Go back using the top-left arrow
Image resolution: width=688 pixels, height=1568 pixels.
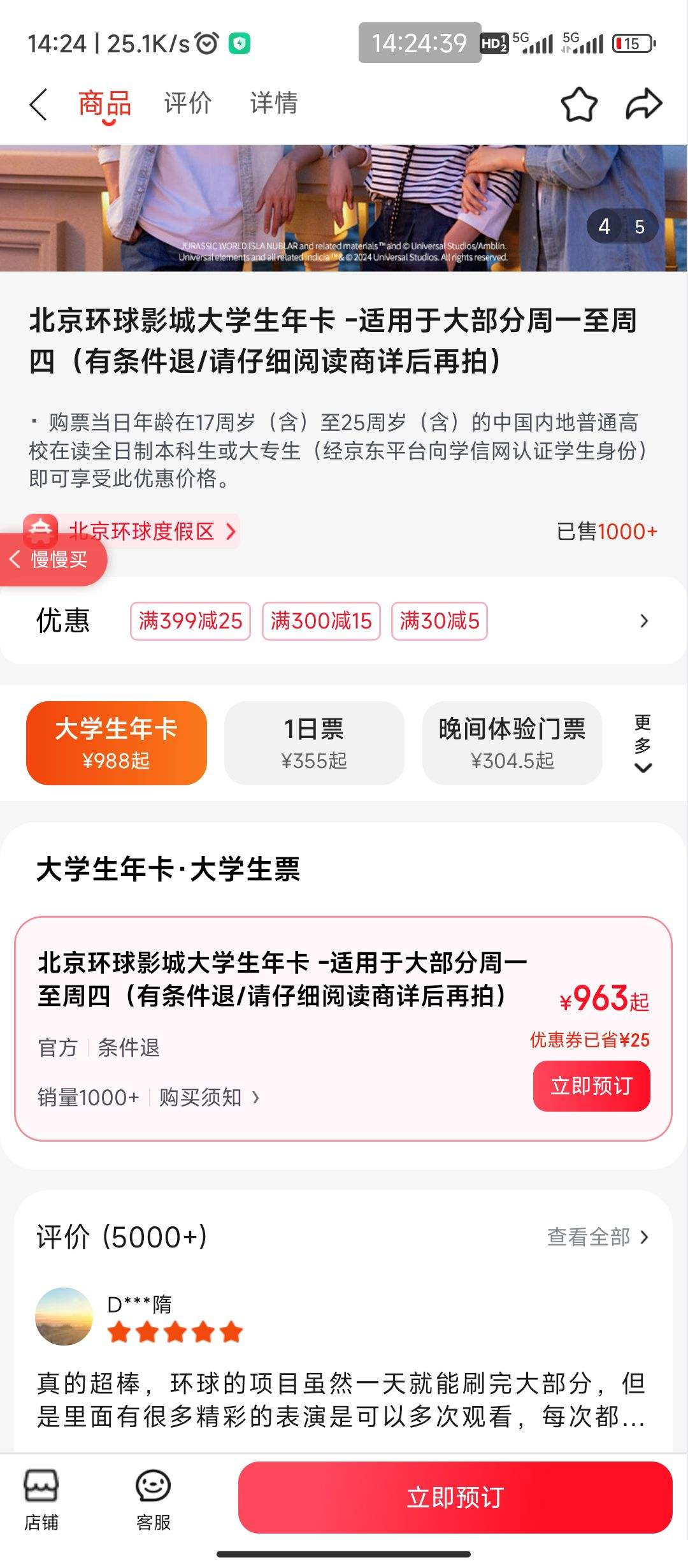[x=38, y=104]
